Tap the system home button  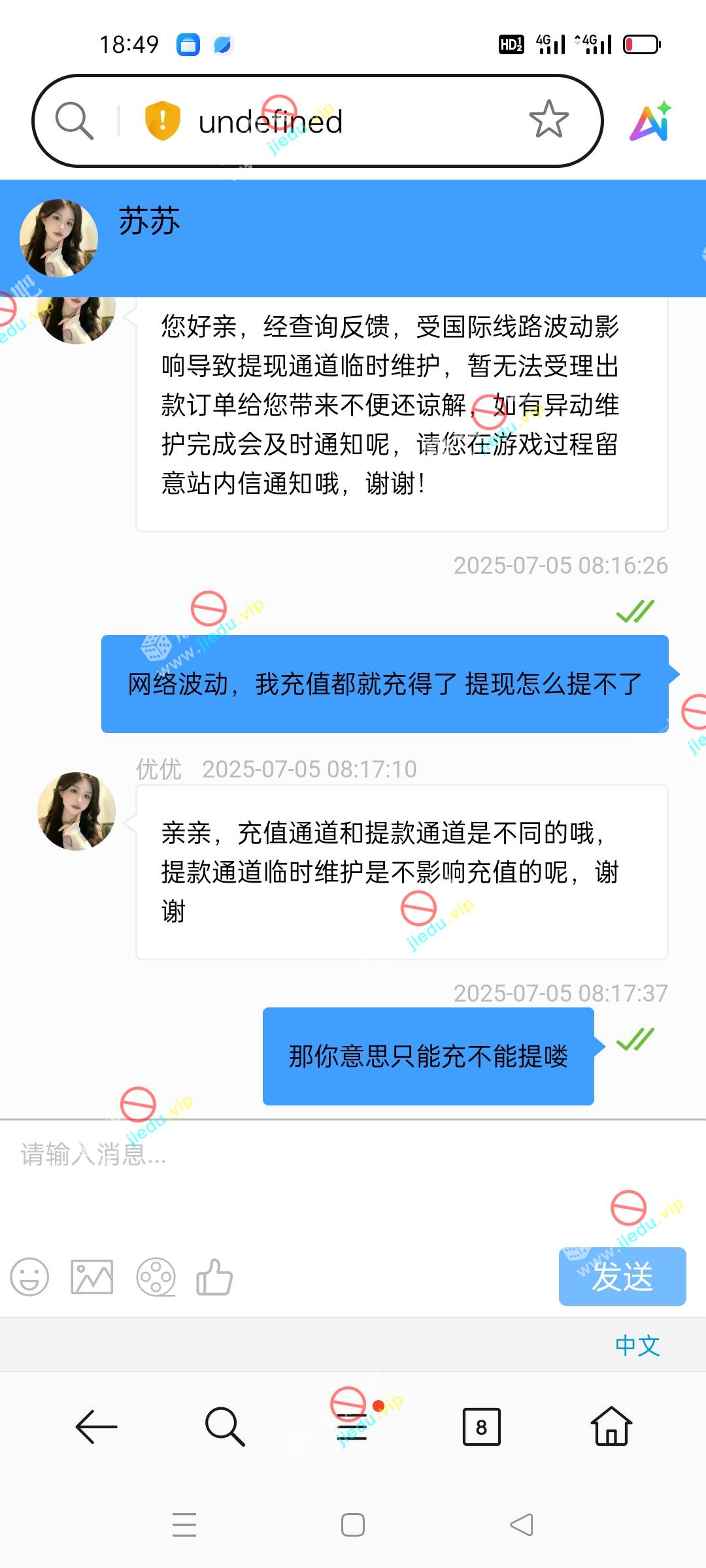click(353, 1525)
